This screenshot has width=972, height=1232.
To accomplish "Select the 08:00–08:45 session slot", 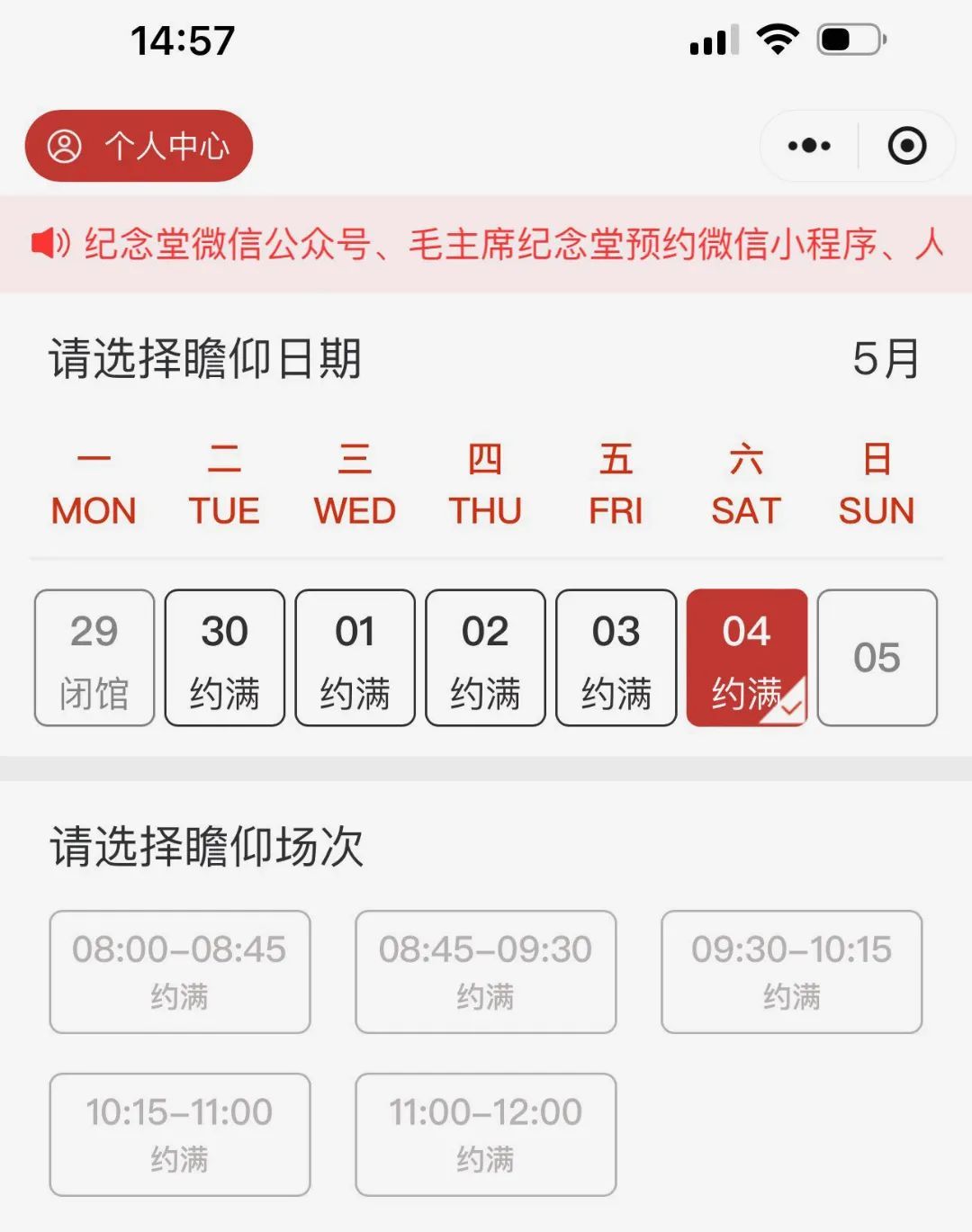I will point(179,972).
